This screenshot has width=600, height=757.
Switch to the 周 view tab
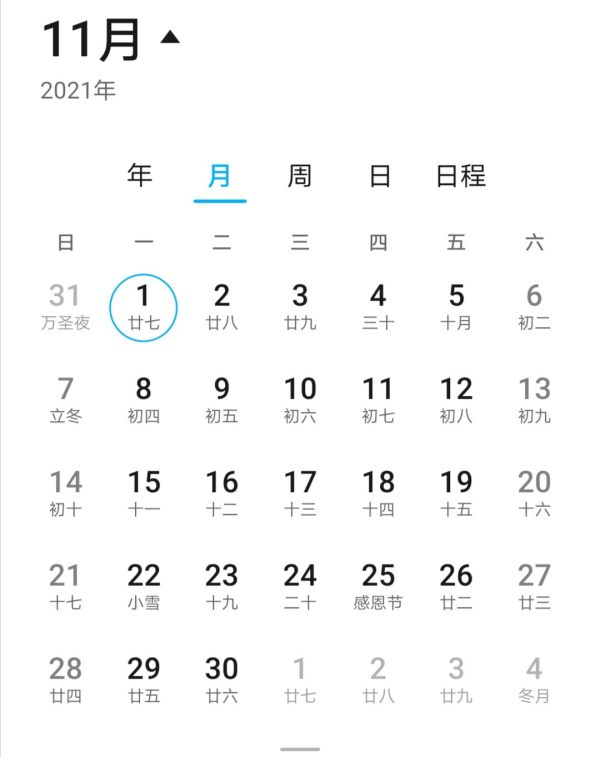299,176
